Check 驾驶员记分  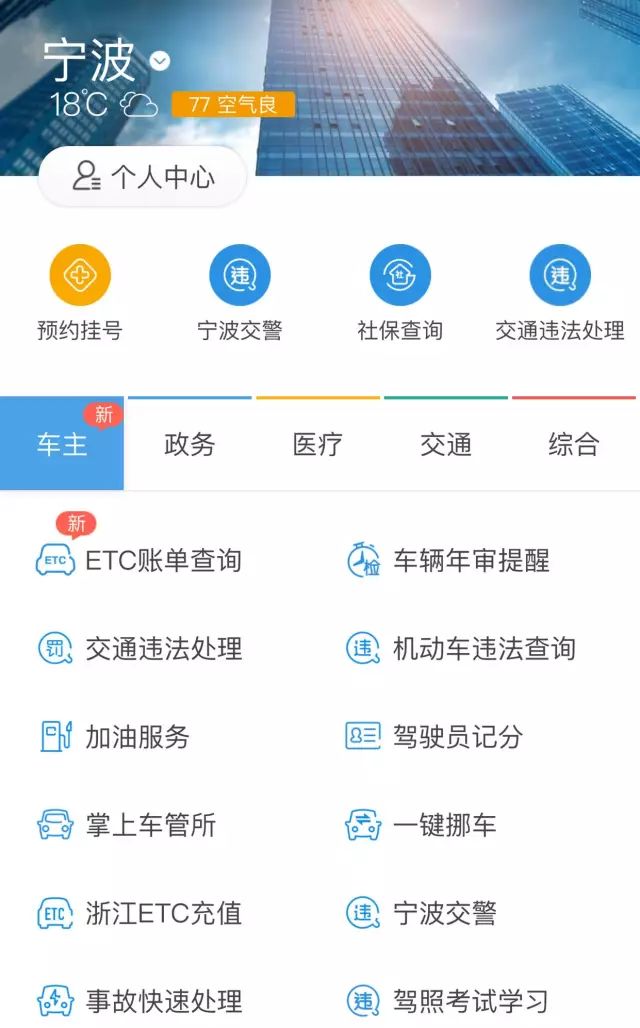click(x=434, y=736)
